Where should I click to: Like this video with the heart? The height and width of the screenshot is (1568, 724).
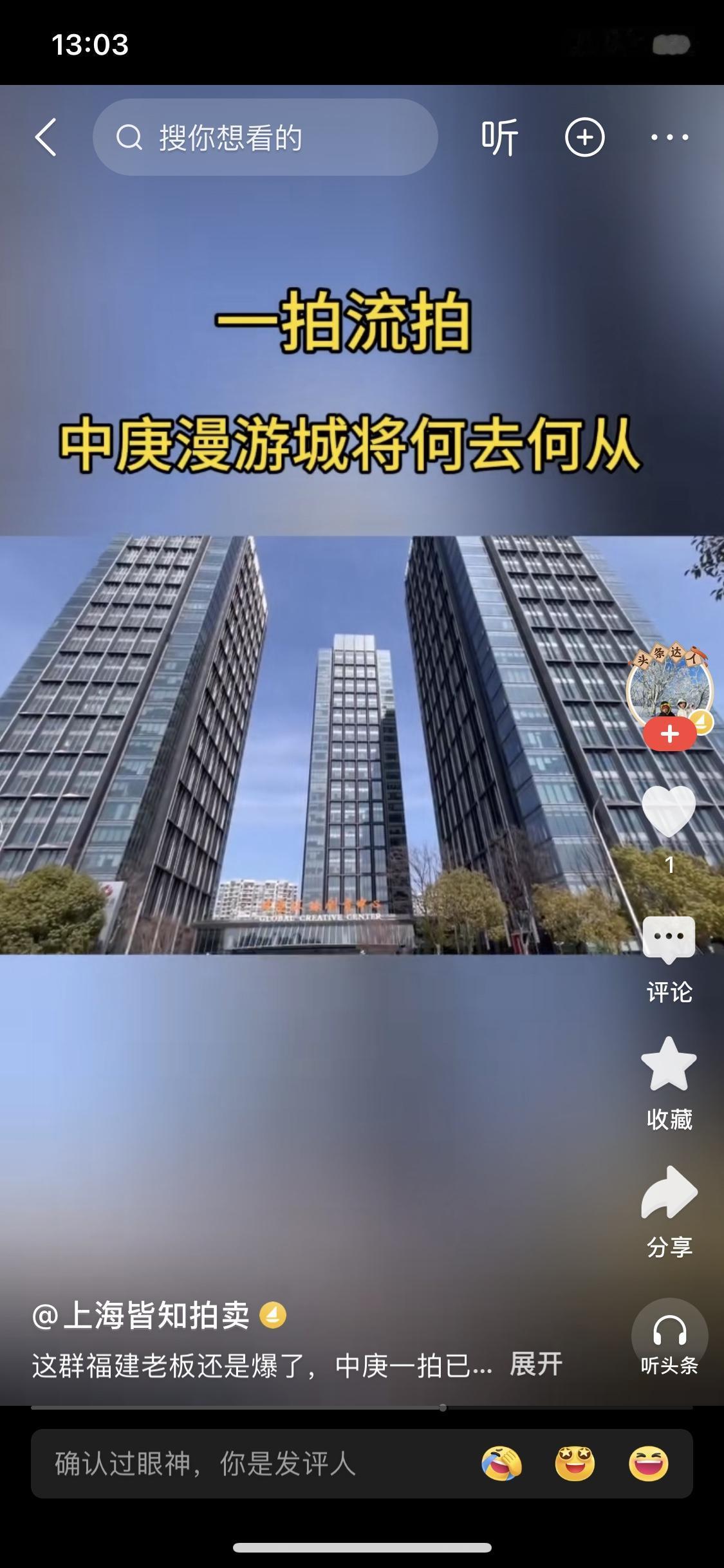coord(669,811)
